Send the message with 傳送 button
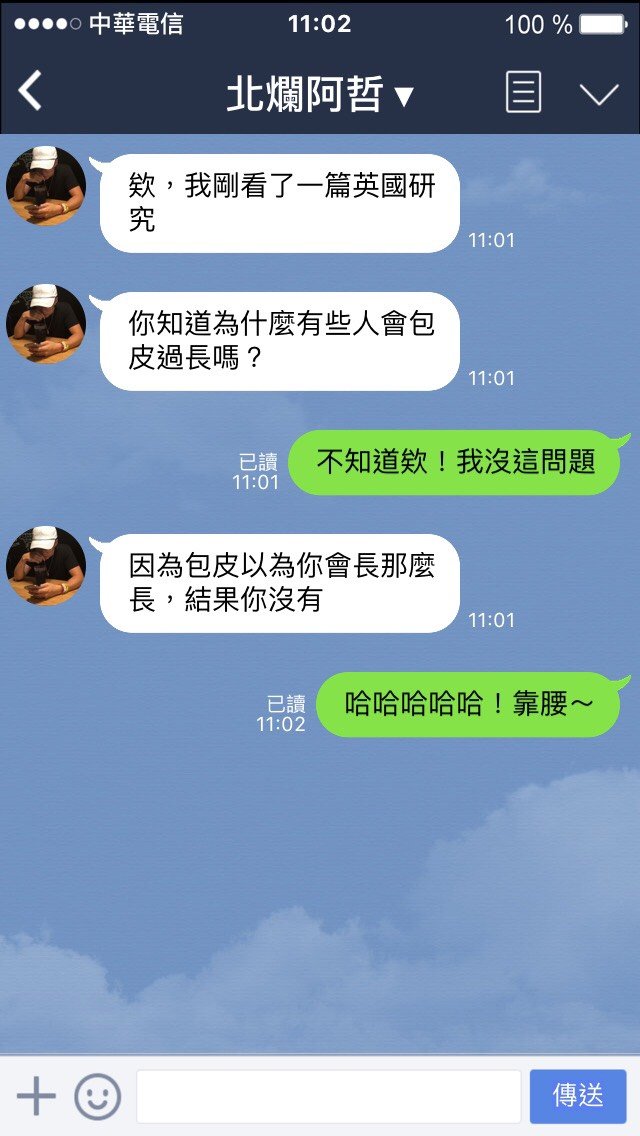This screenshot has height=1136, width=640. 578,1097
